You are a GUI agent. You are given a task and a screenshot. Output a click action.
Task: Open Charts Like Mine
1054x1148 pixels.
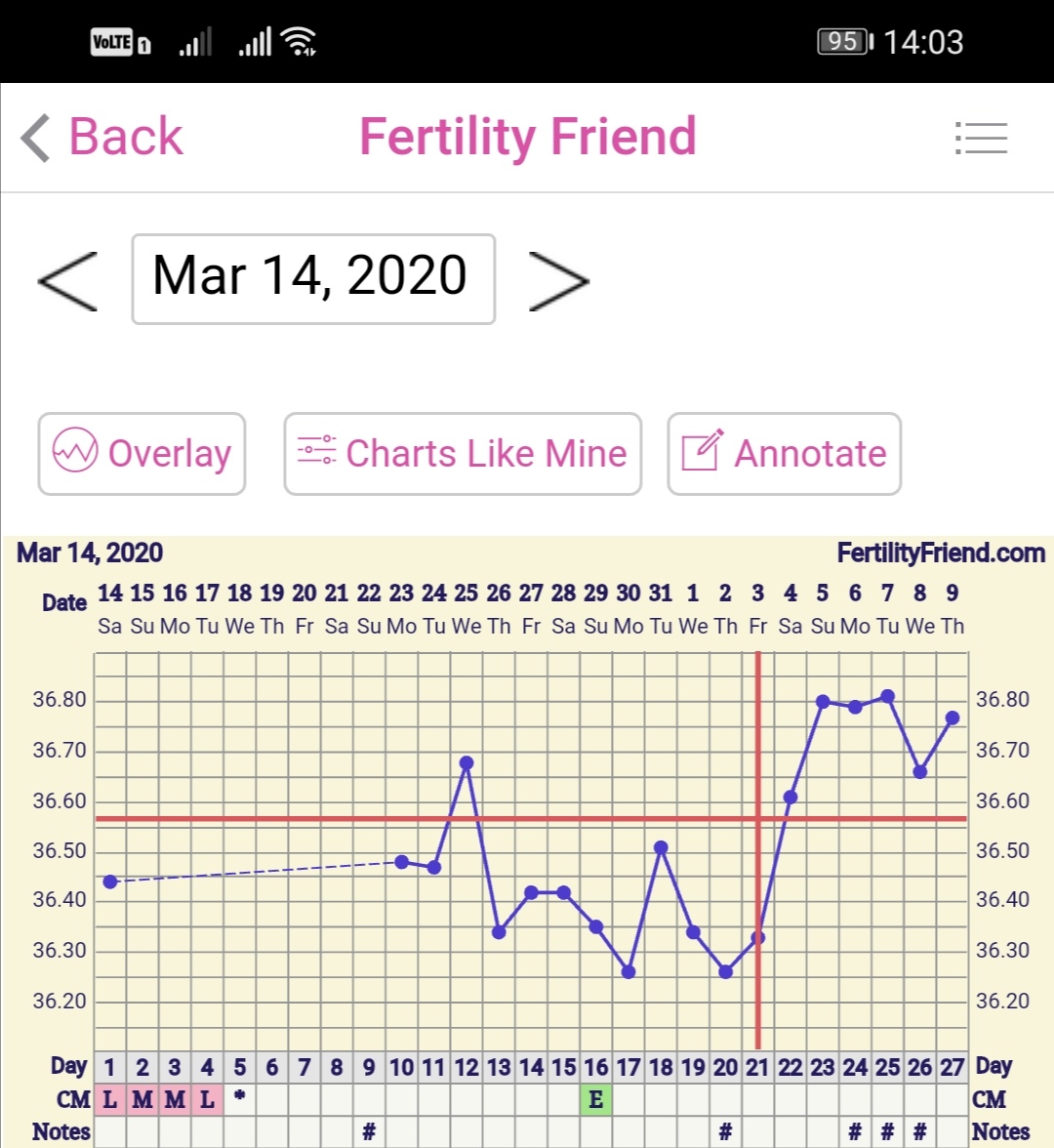463,454
